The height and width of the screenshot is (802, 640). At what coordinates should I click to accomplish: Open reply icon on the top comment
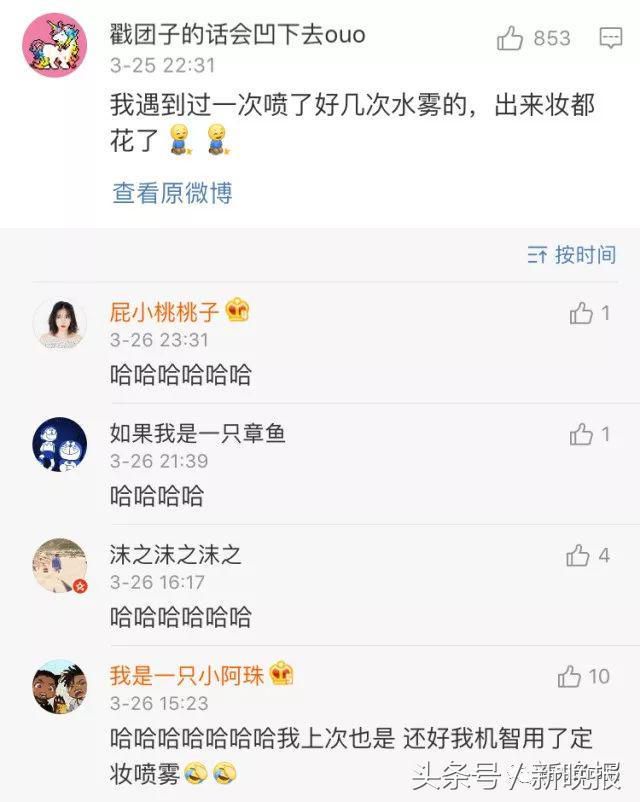610,39
